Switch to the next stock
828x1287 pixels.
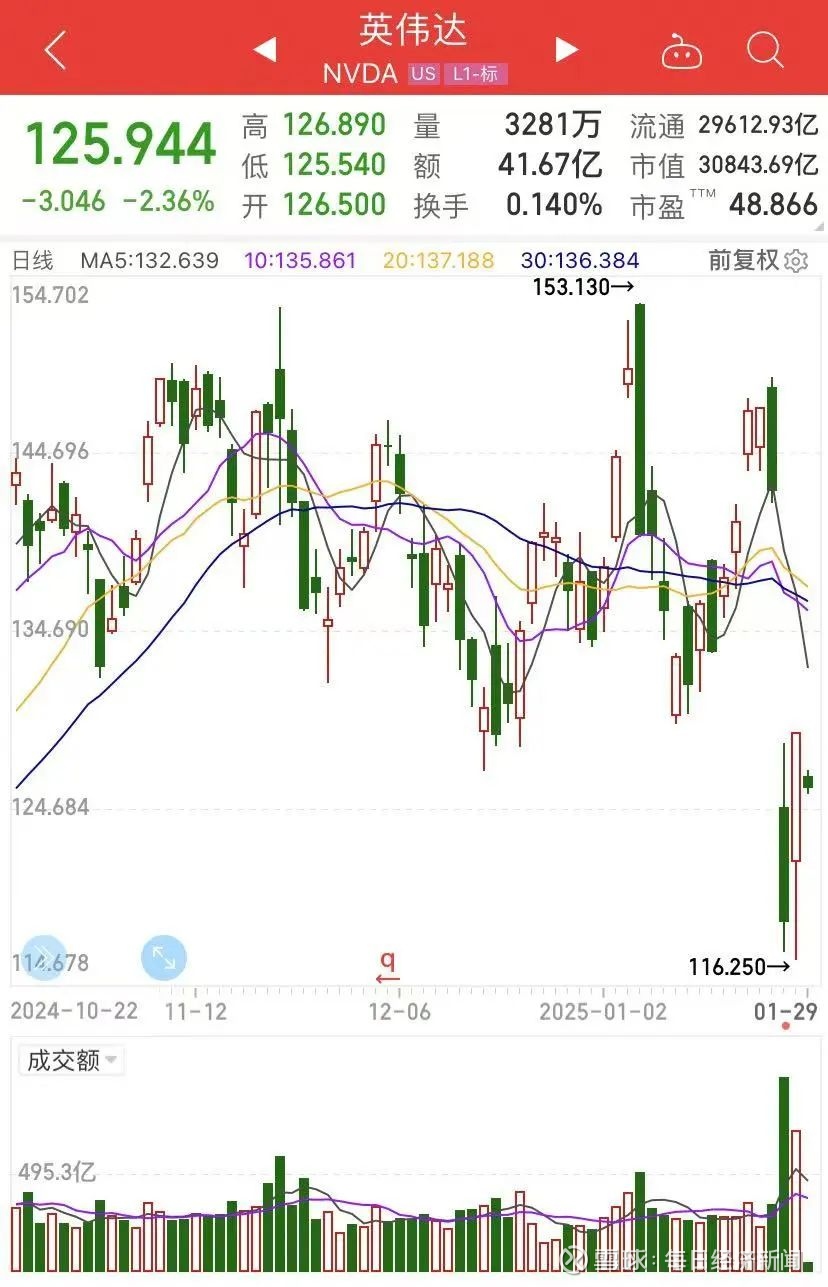click(x=567, y=49)
